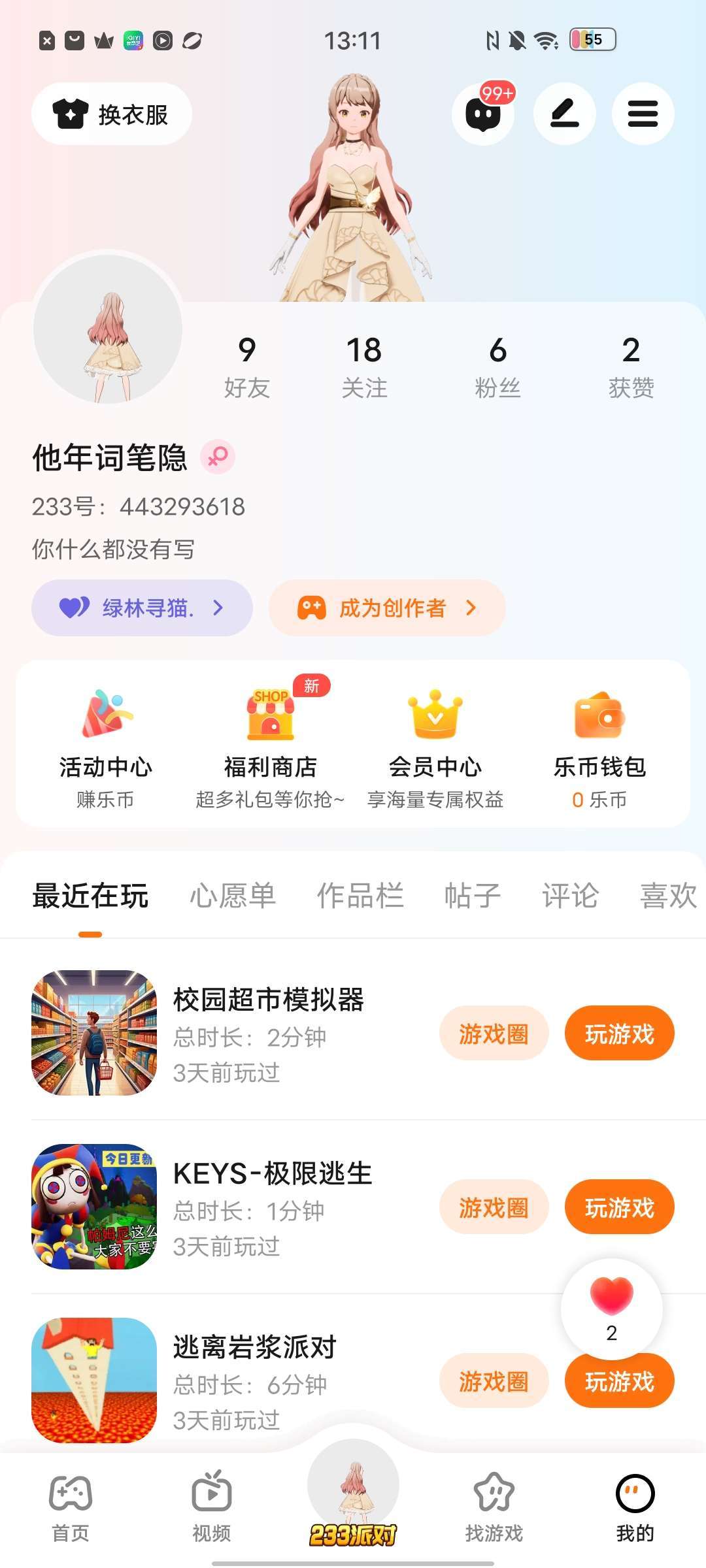Edit profile with the pencil icon
The image size is (706, 1568).
[x=565, y=114]
